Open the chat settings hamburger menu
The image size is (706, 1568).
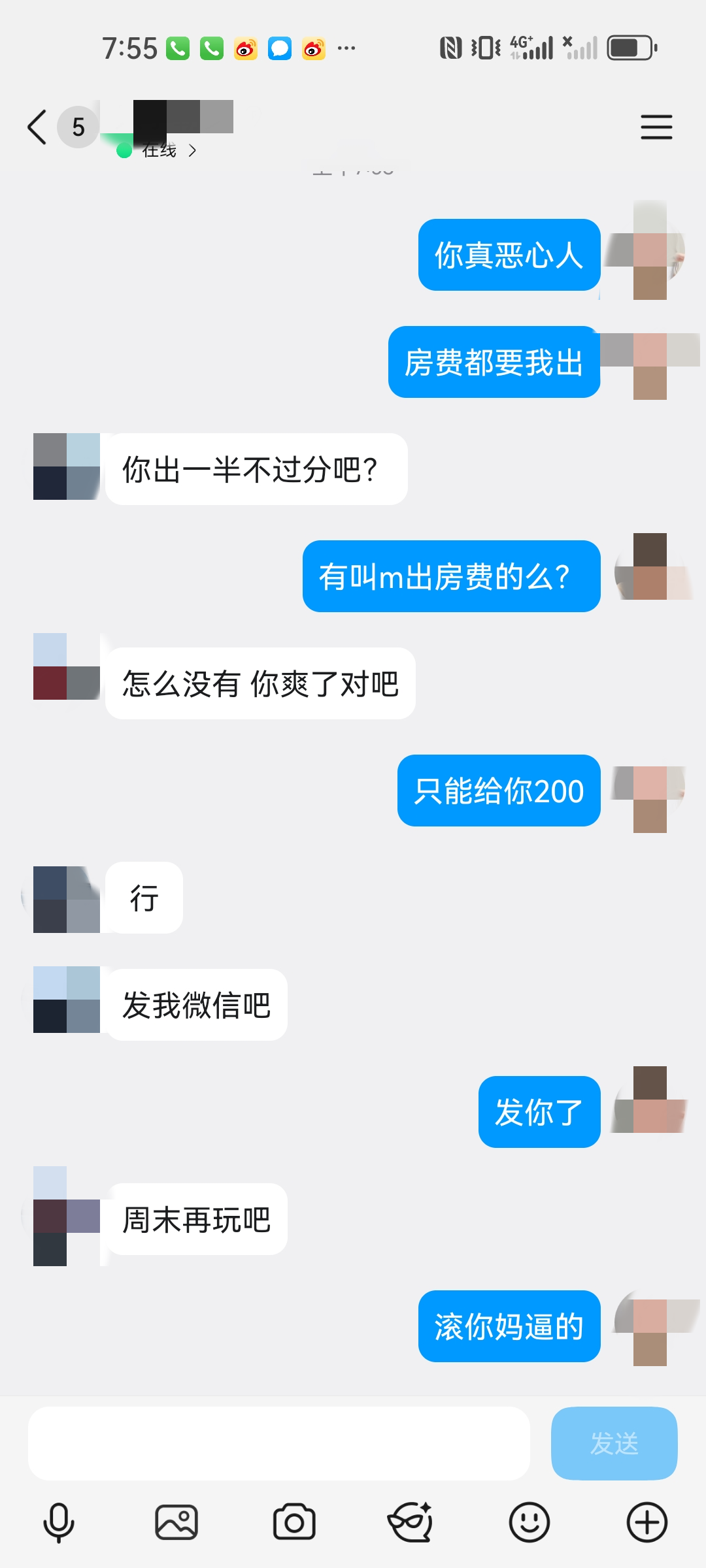click(x=656, y=127)
